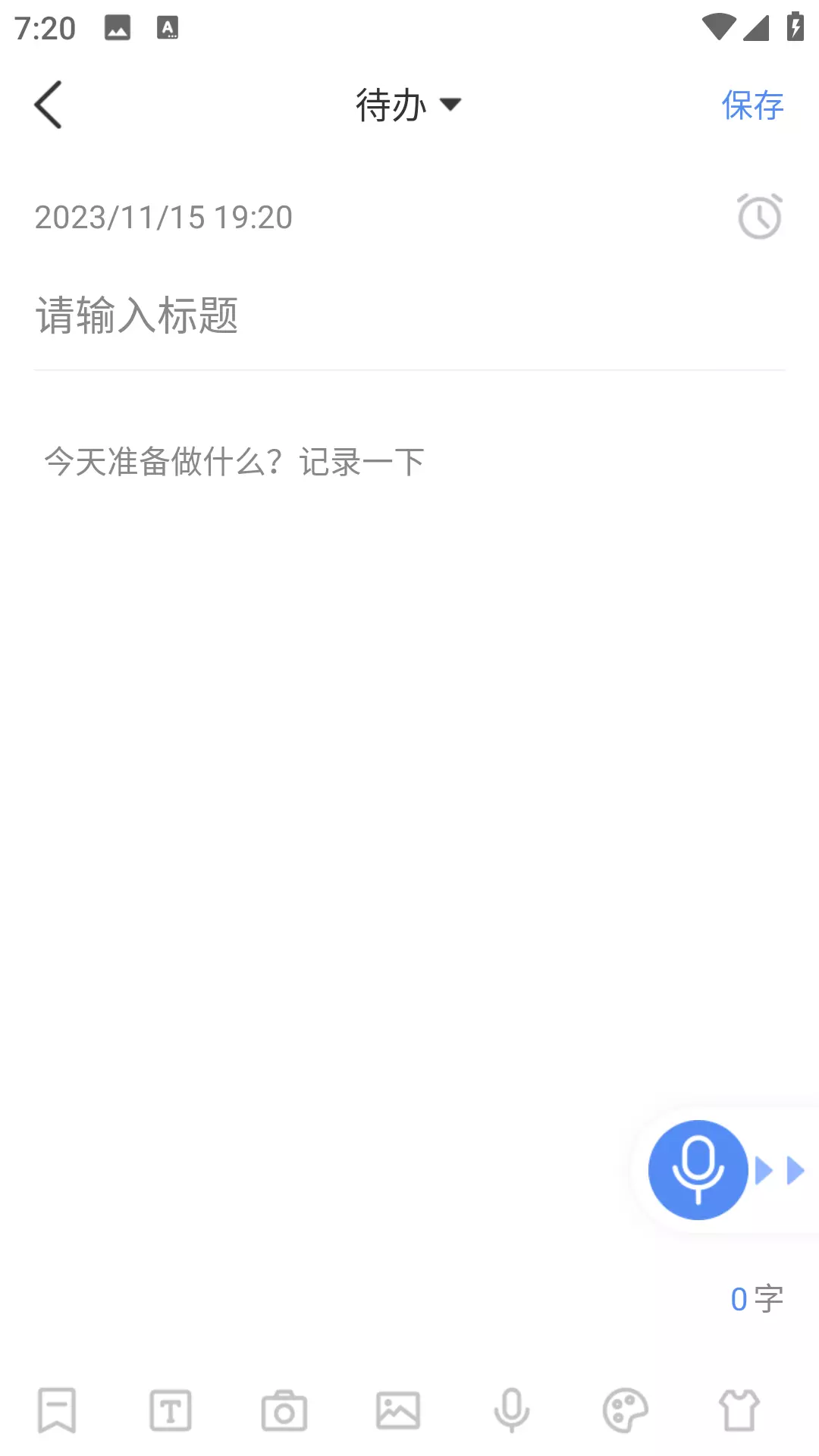The image size is (819, 1456).
Task: Change the note skin with the shirt icon
Action: (739, 1410)
